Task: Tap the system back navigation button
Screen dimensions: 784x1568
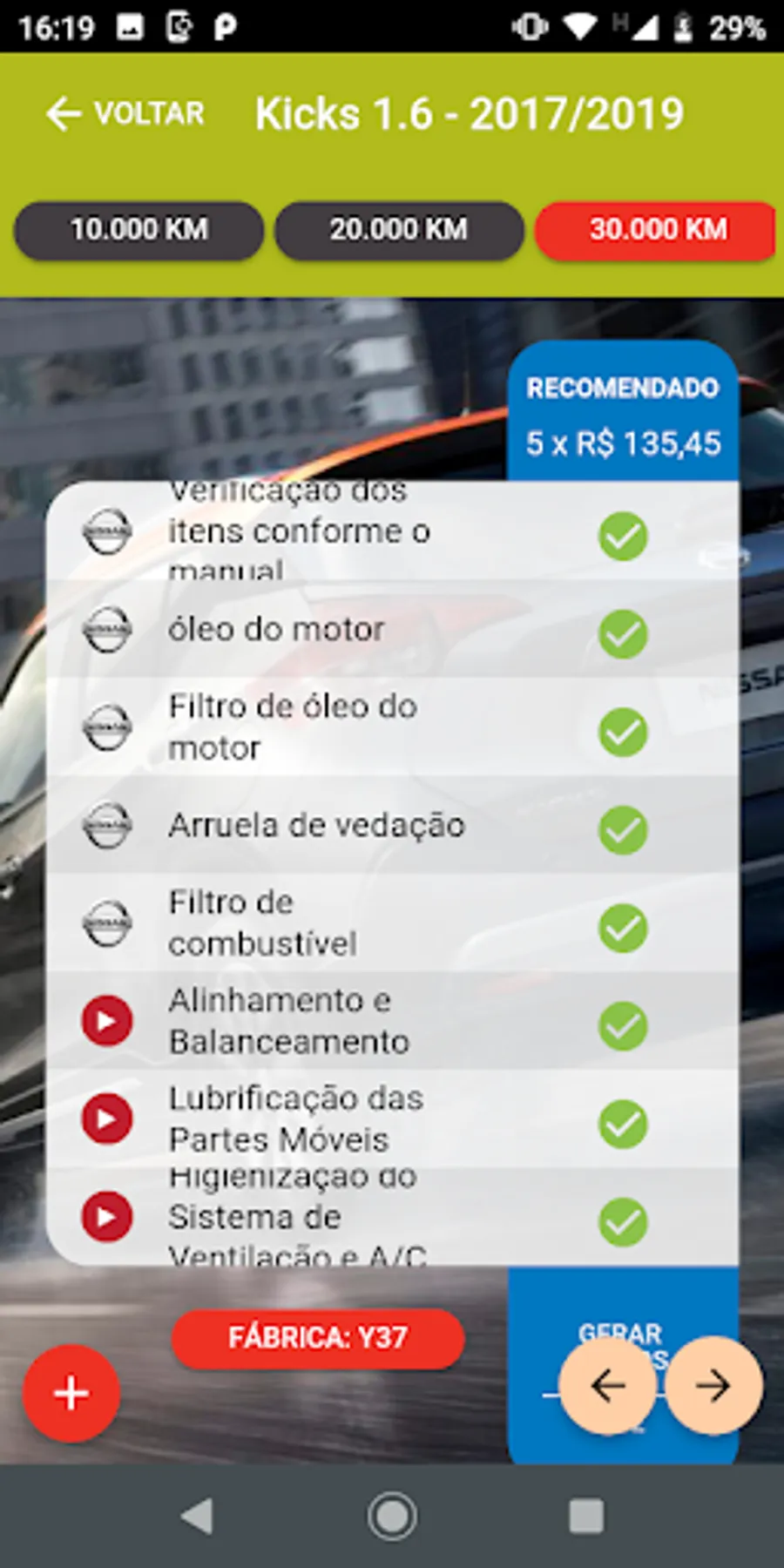Action: coord(197,1517)
